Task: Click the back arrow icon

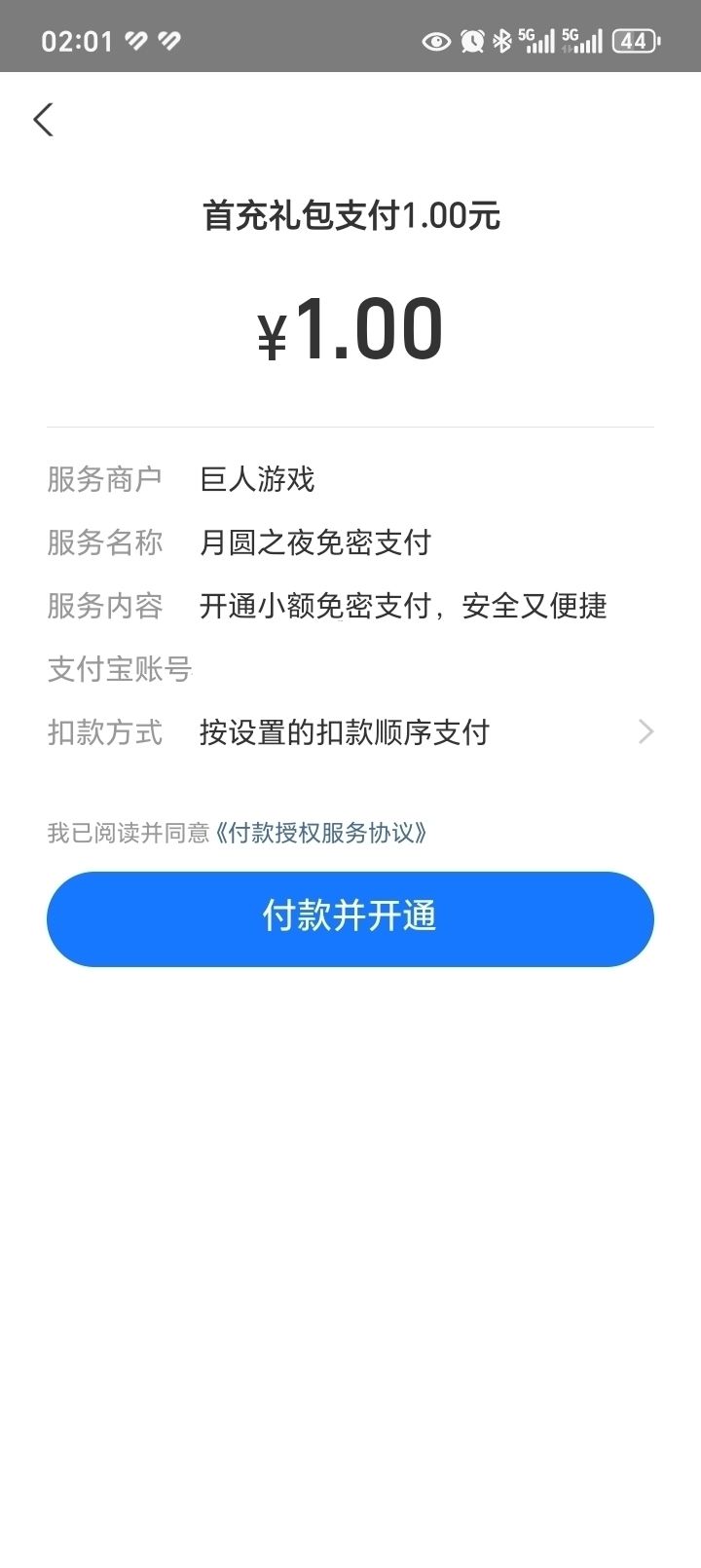Action: point(42,118)
